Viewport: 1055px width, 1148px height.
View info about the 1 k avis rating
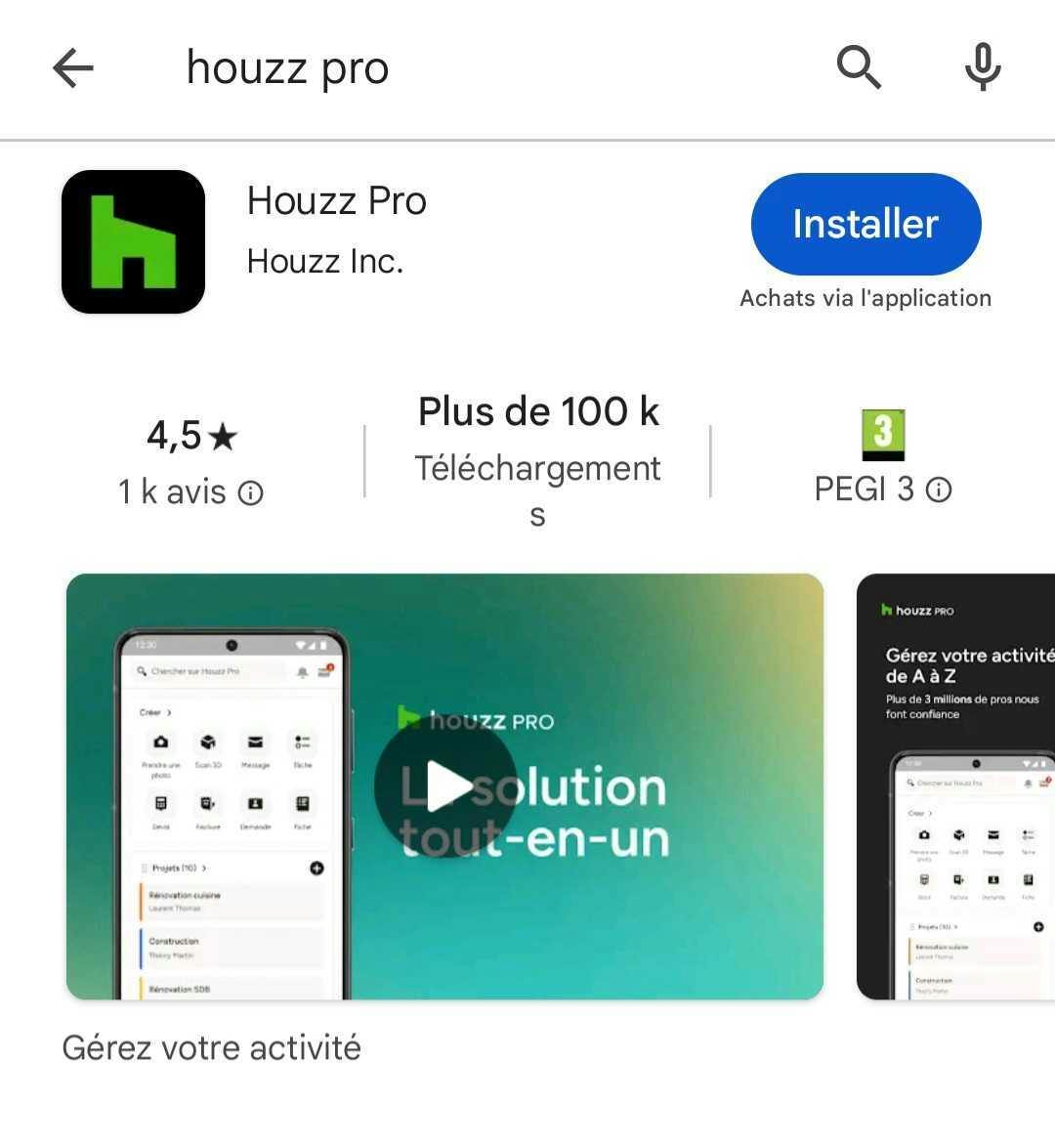pos(251,493)
